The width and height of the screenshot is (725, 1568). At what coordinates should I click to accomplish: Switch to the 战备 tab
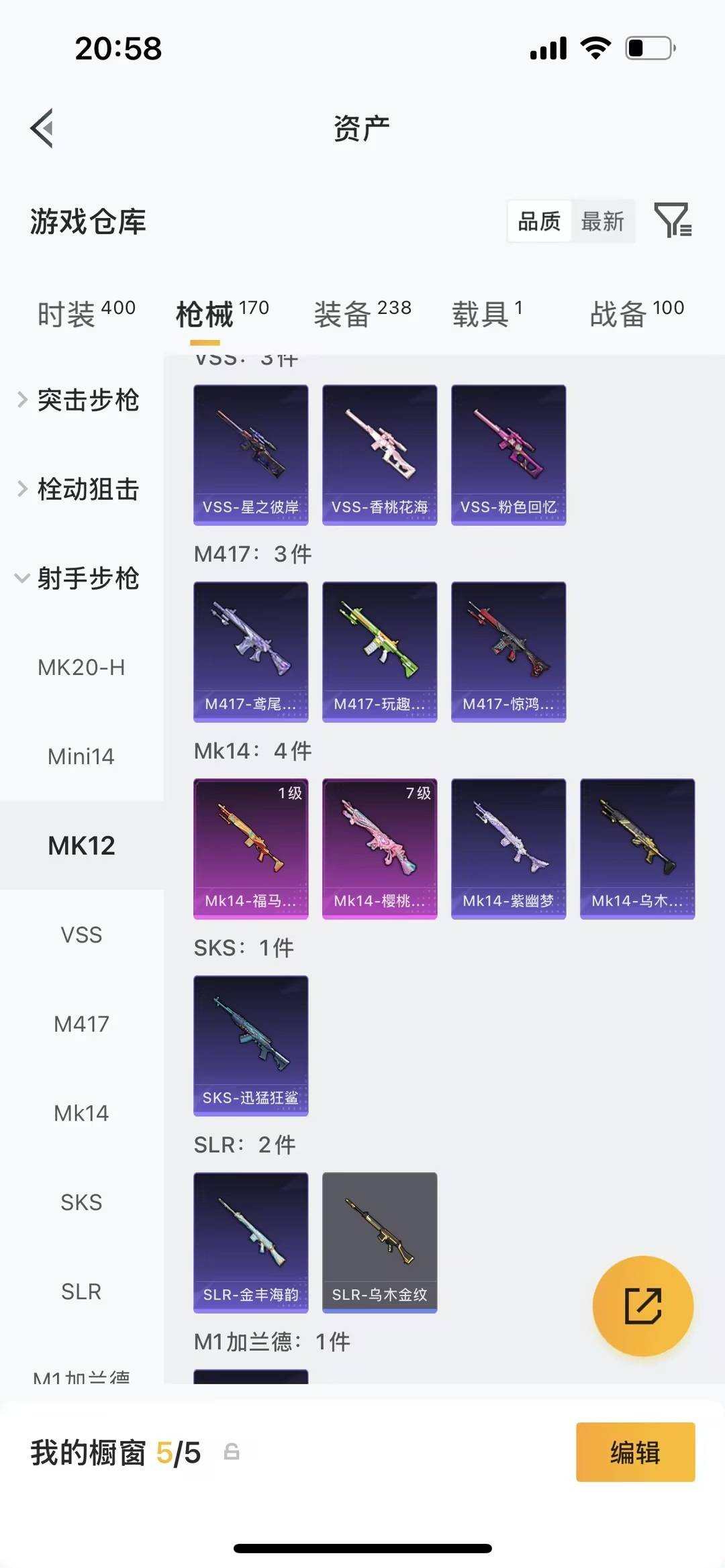coord(636,313)
